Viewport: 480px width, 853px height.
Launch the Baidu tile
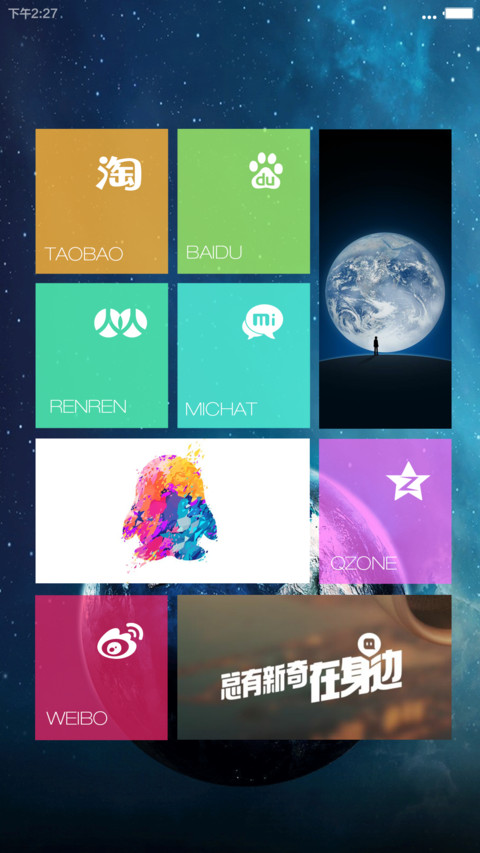(x=244, y=201)
